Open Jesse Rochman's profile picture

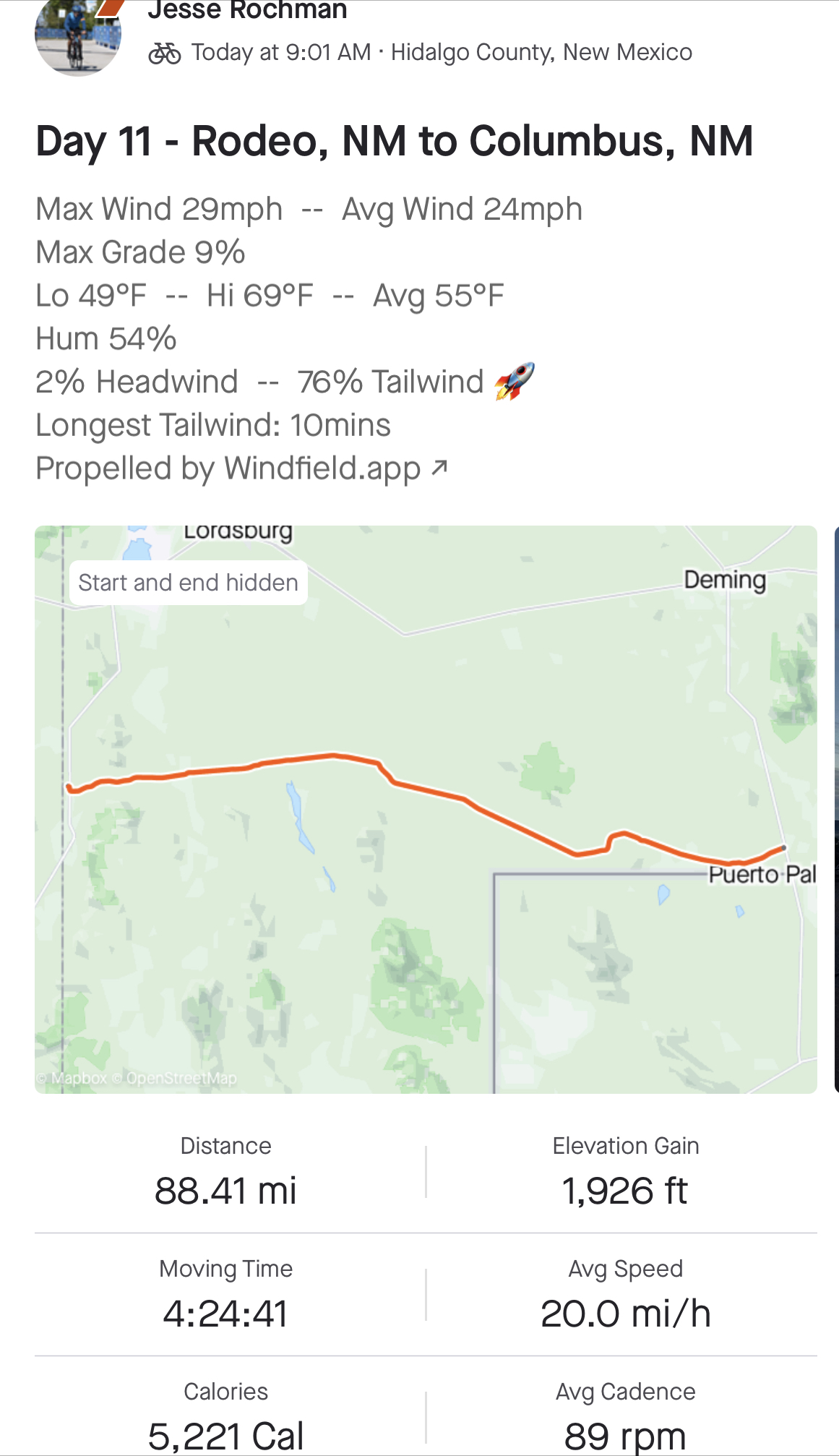click(x=78, y=36)
